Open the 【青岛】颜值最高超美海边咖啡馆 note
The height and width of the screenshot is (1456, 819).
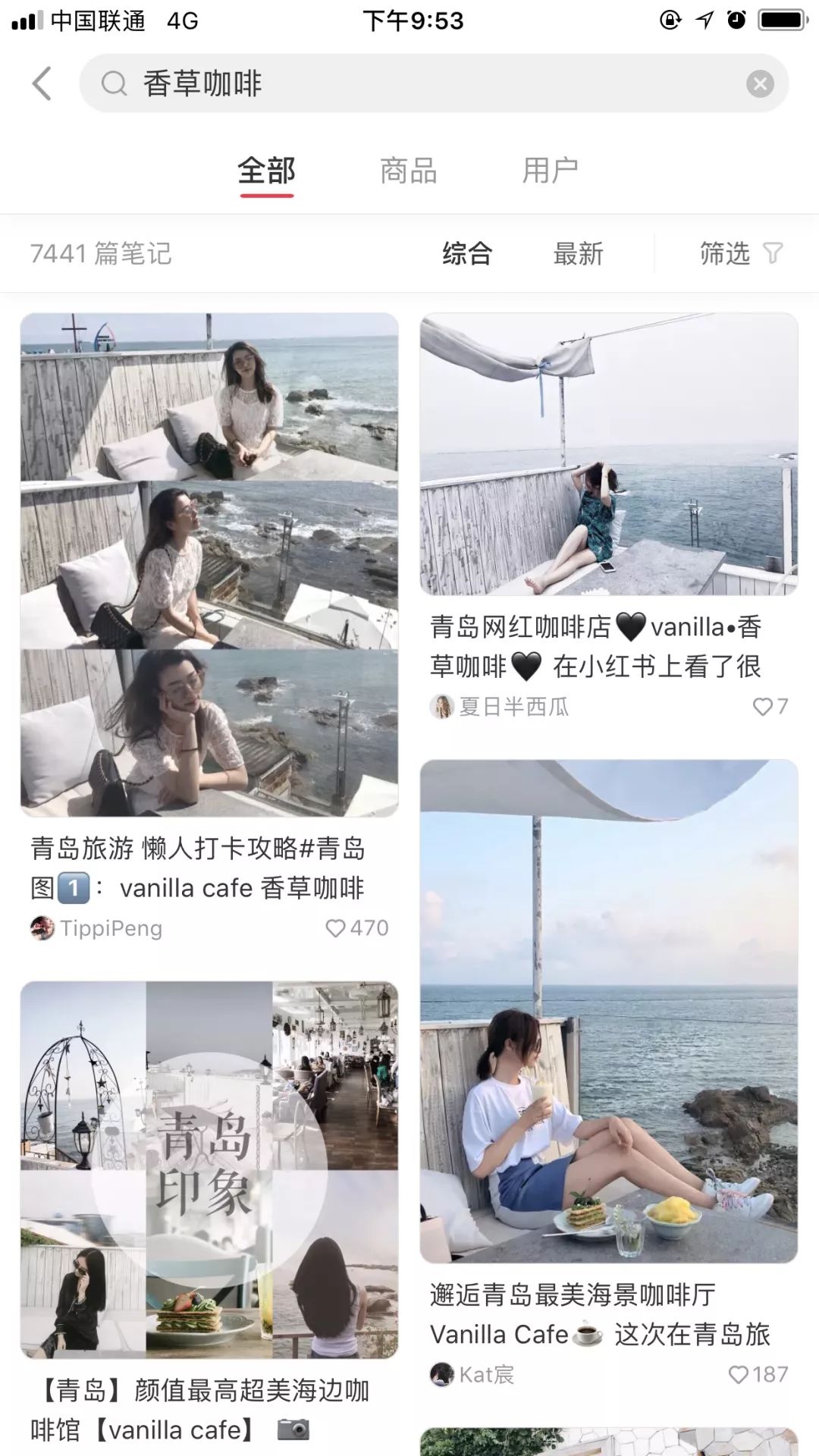click(x=209, y=1169)
